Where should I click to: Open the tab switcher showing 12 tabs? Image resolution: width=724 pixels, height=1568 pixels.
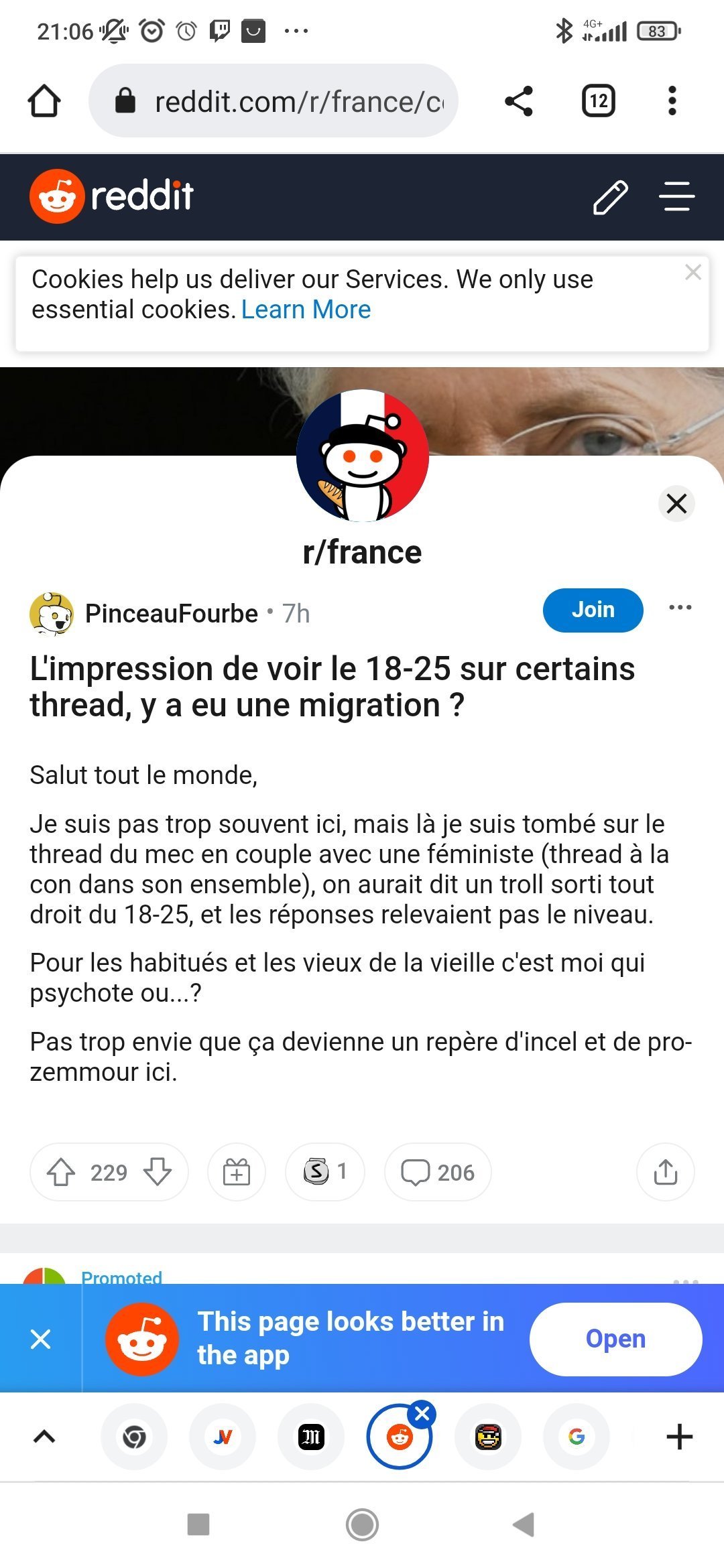(598, 101)
